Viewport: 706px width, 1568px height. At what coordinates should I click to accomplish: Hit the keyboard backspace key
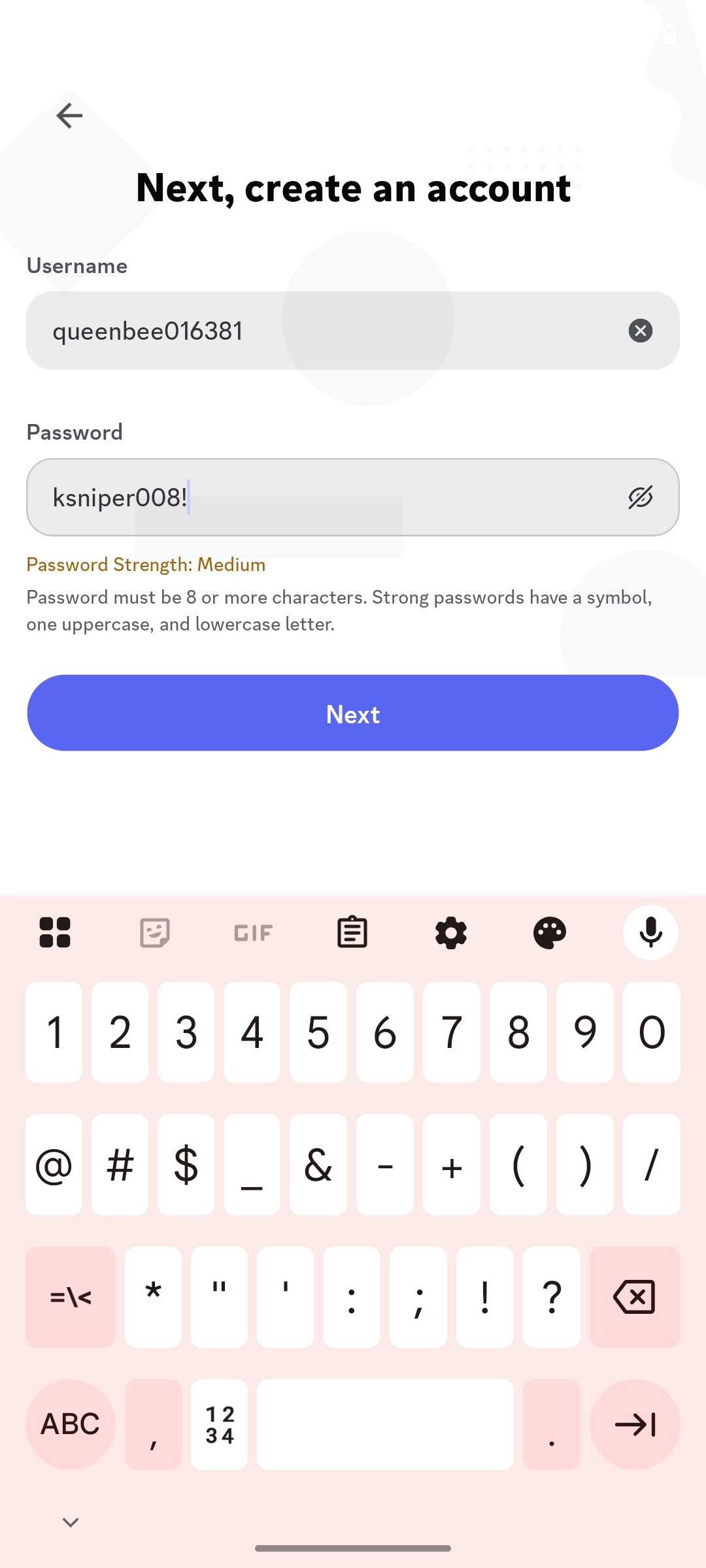click(635, 1297)
